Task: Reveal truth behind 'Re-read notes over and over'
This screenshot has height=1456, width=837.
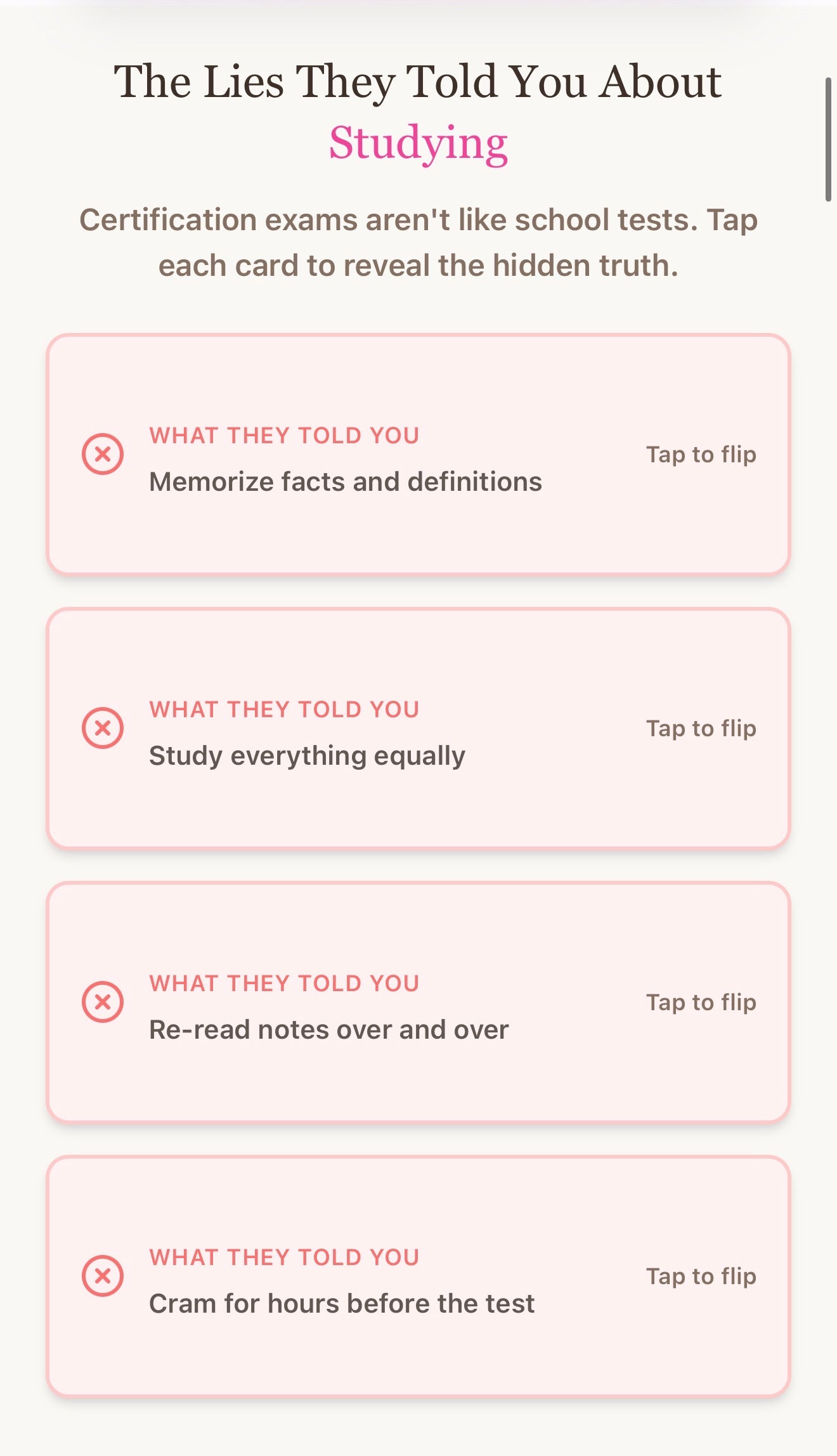Action: pos(418,1003)
